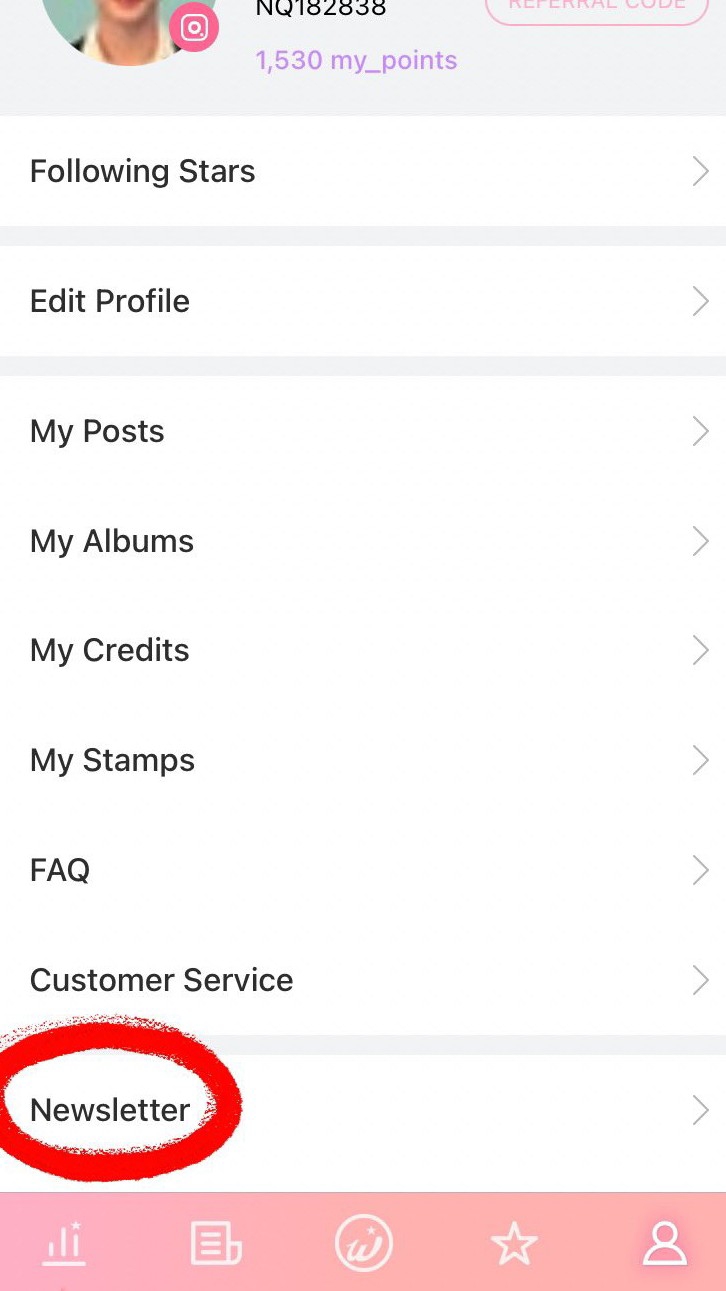Screen dimensions: 726x1291
Task: Switch to the rankings chart tab
Action: (x=64, y=1245)
